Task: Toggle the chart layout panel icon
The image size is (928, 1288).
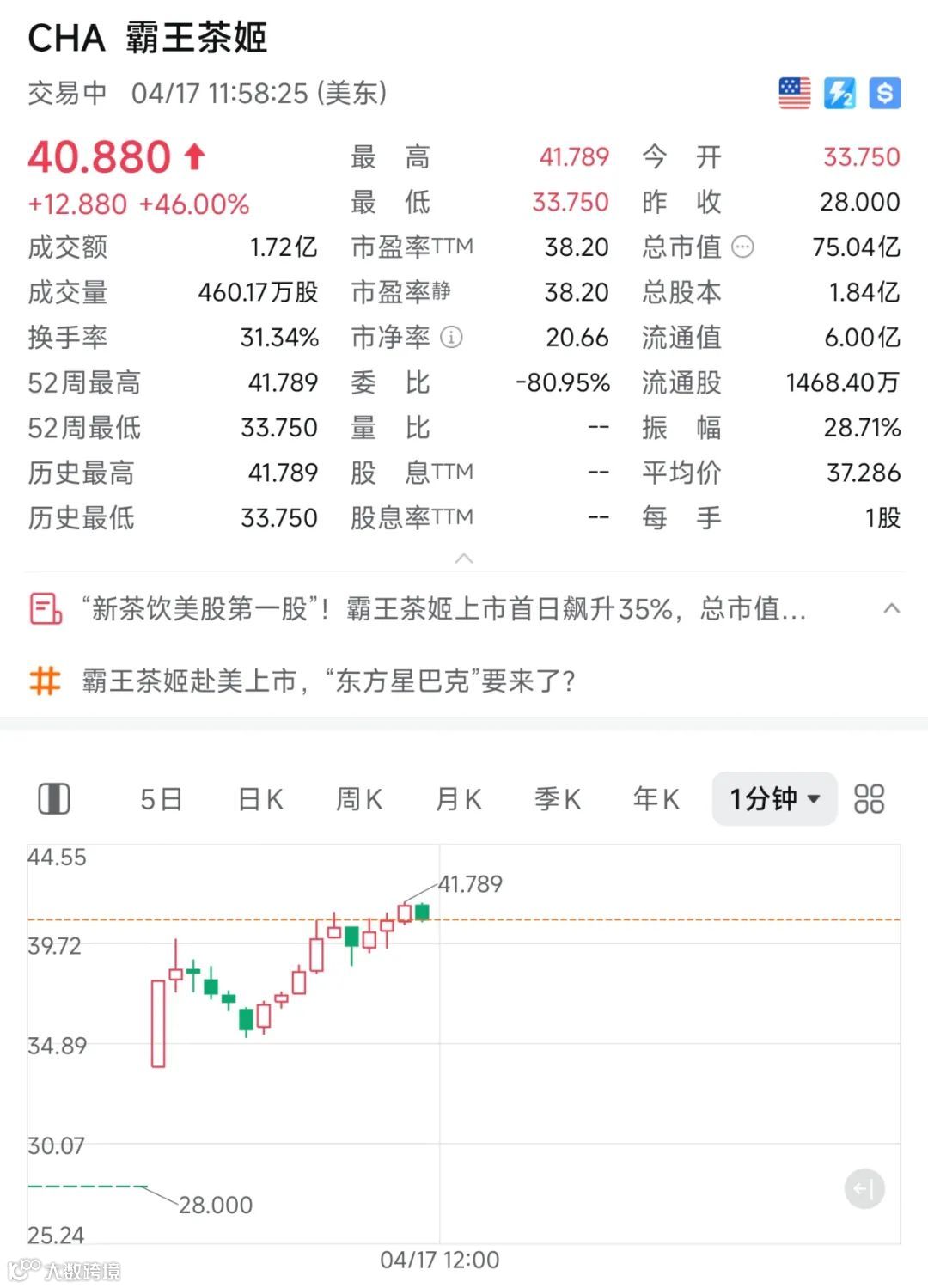Action: (54, 799)
